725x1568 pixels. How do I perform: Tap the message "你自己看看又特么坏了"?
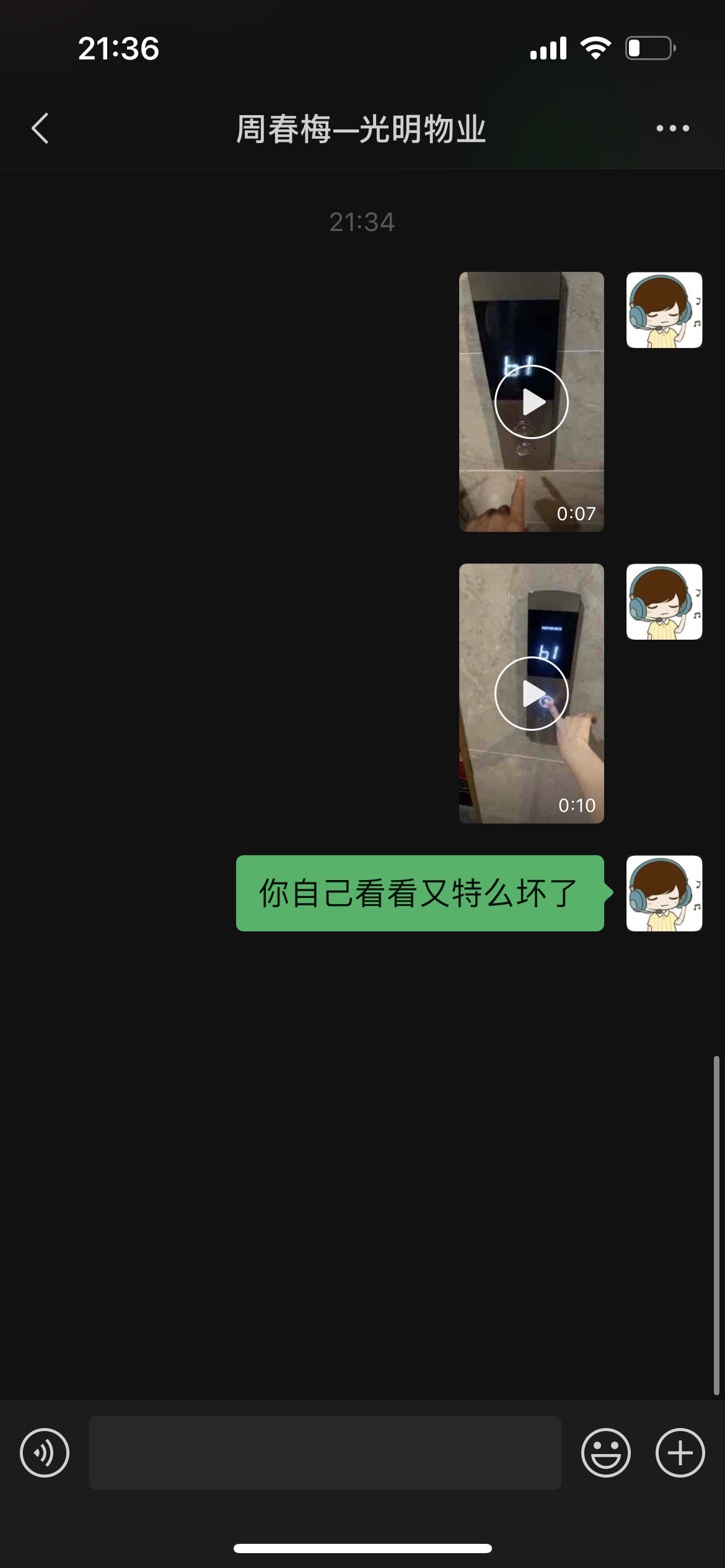pyautogui.click(x=420, y=893)
